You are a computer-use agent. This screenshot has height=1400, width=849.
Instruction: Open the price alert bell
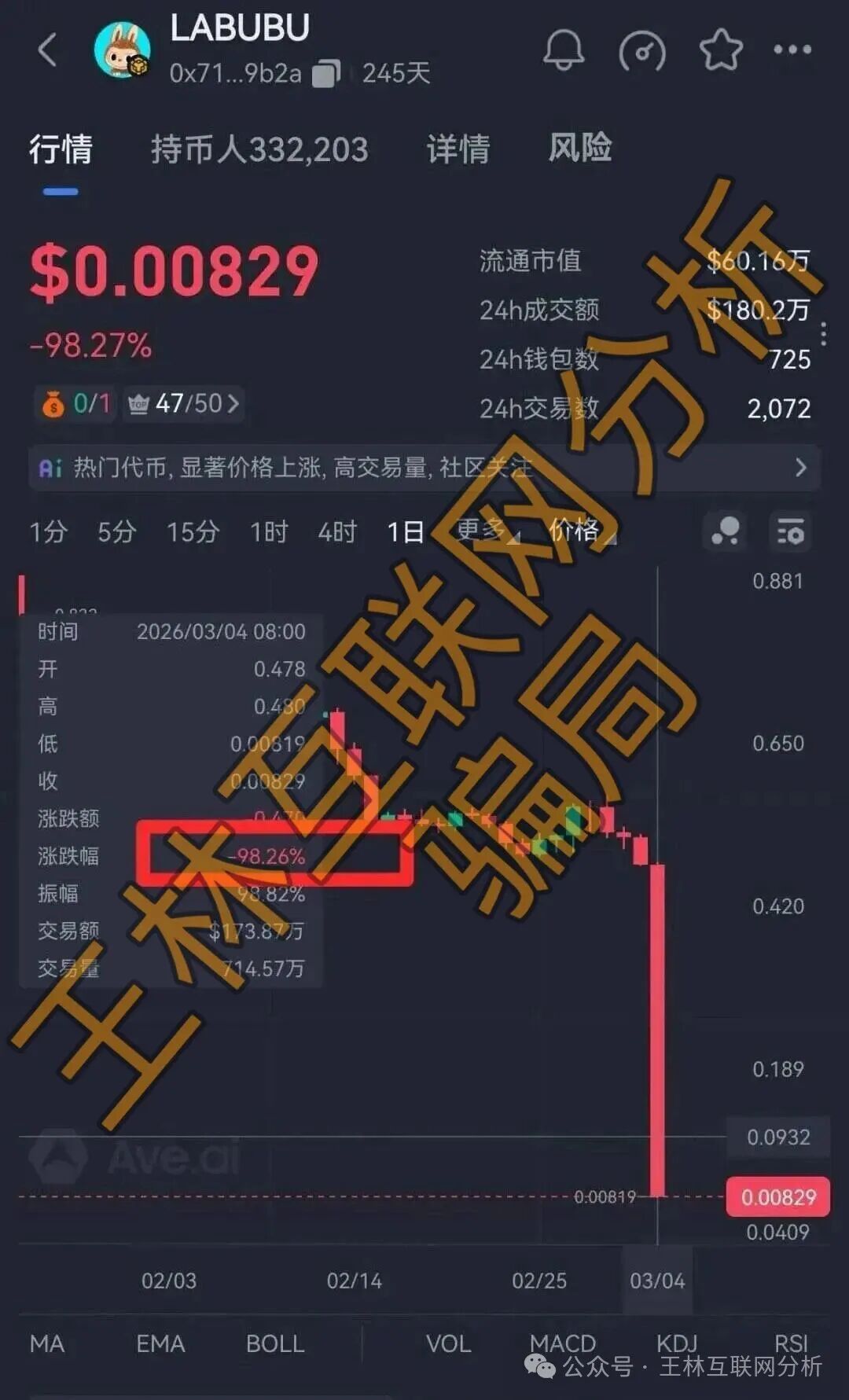click(564, 51)
